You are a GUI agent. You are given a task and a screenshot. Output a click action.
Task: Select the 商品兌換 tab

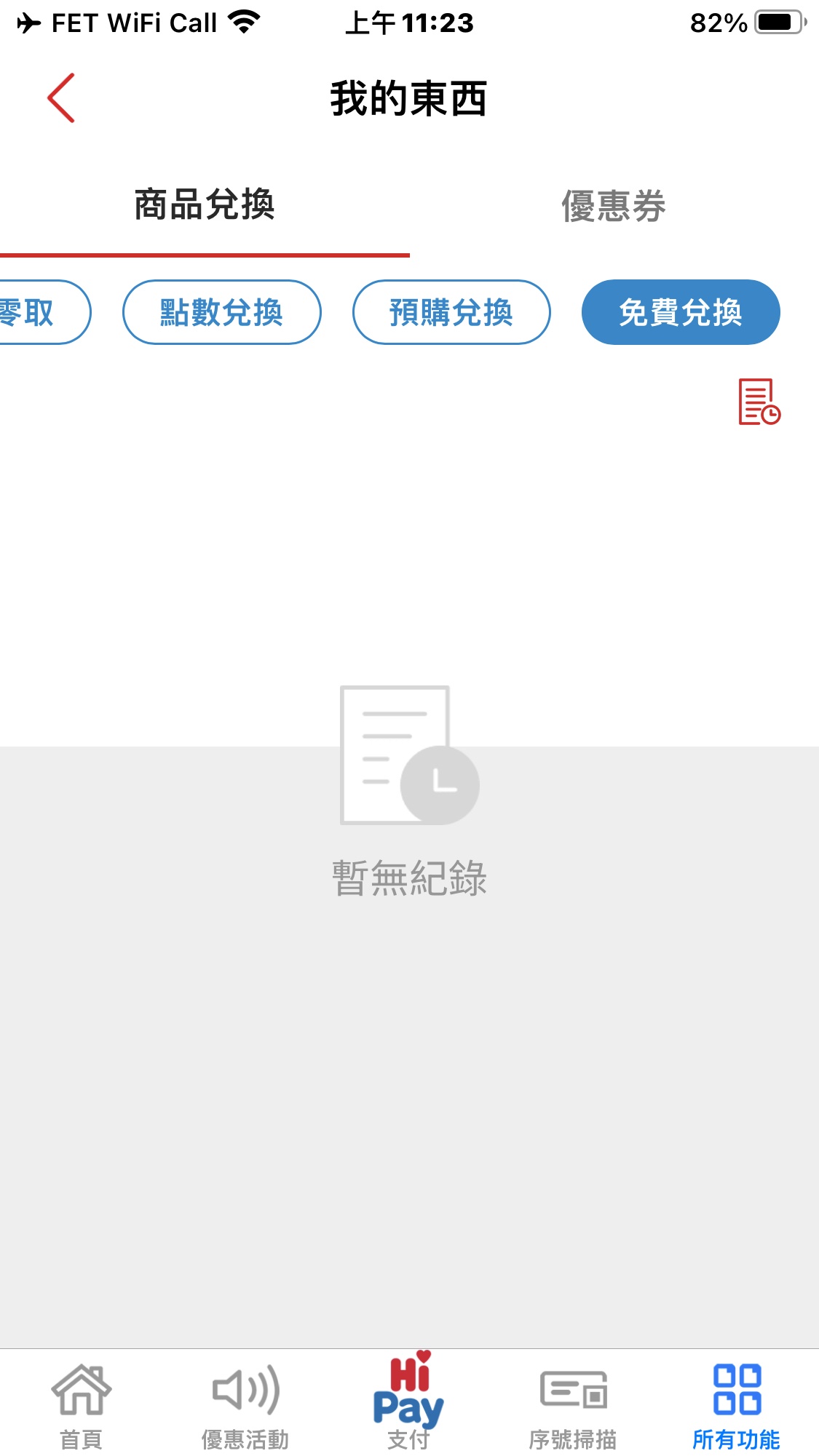click(205, 206)
